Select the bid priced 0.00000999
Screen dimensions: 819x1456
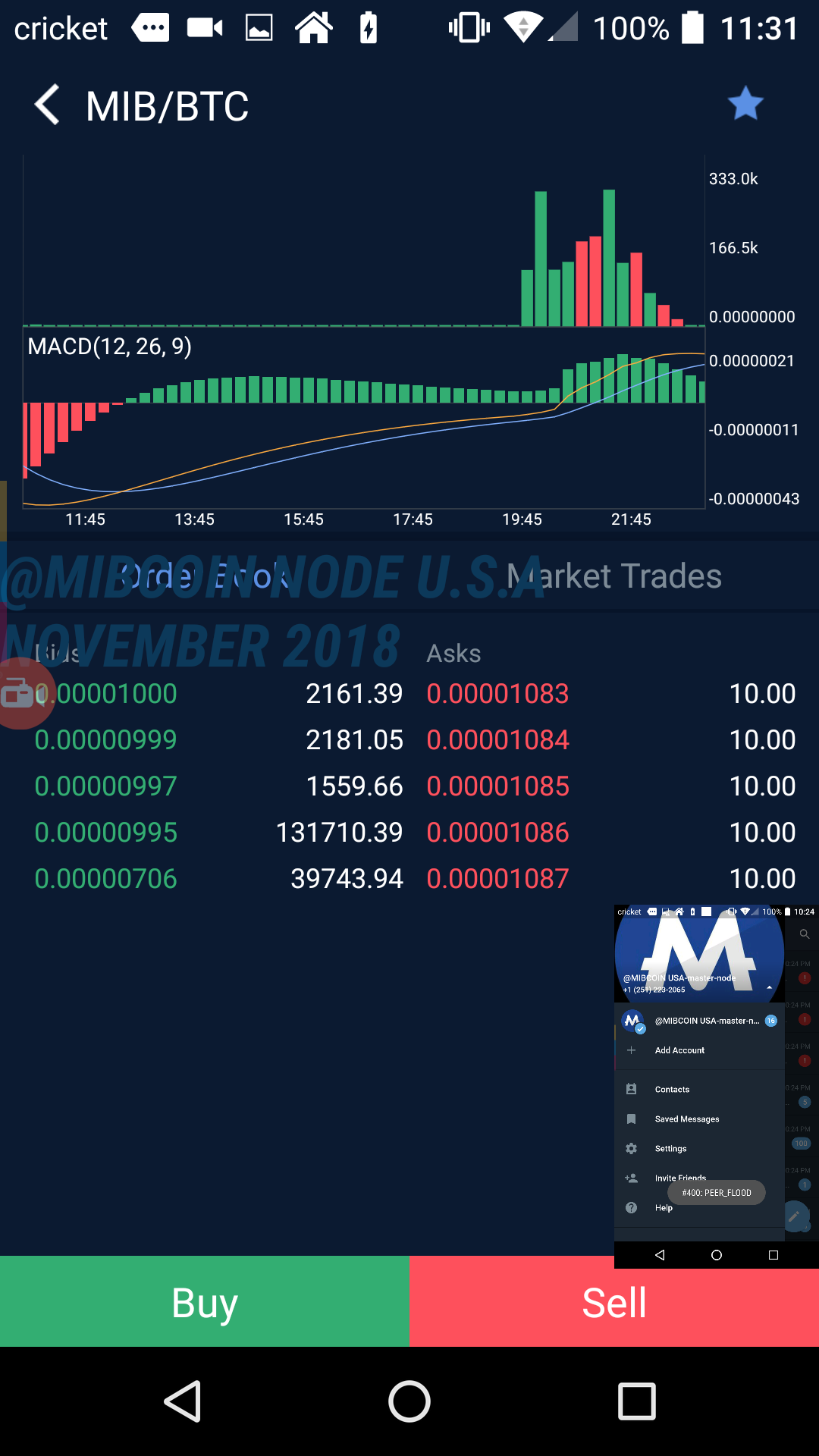click(106, 740)
